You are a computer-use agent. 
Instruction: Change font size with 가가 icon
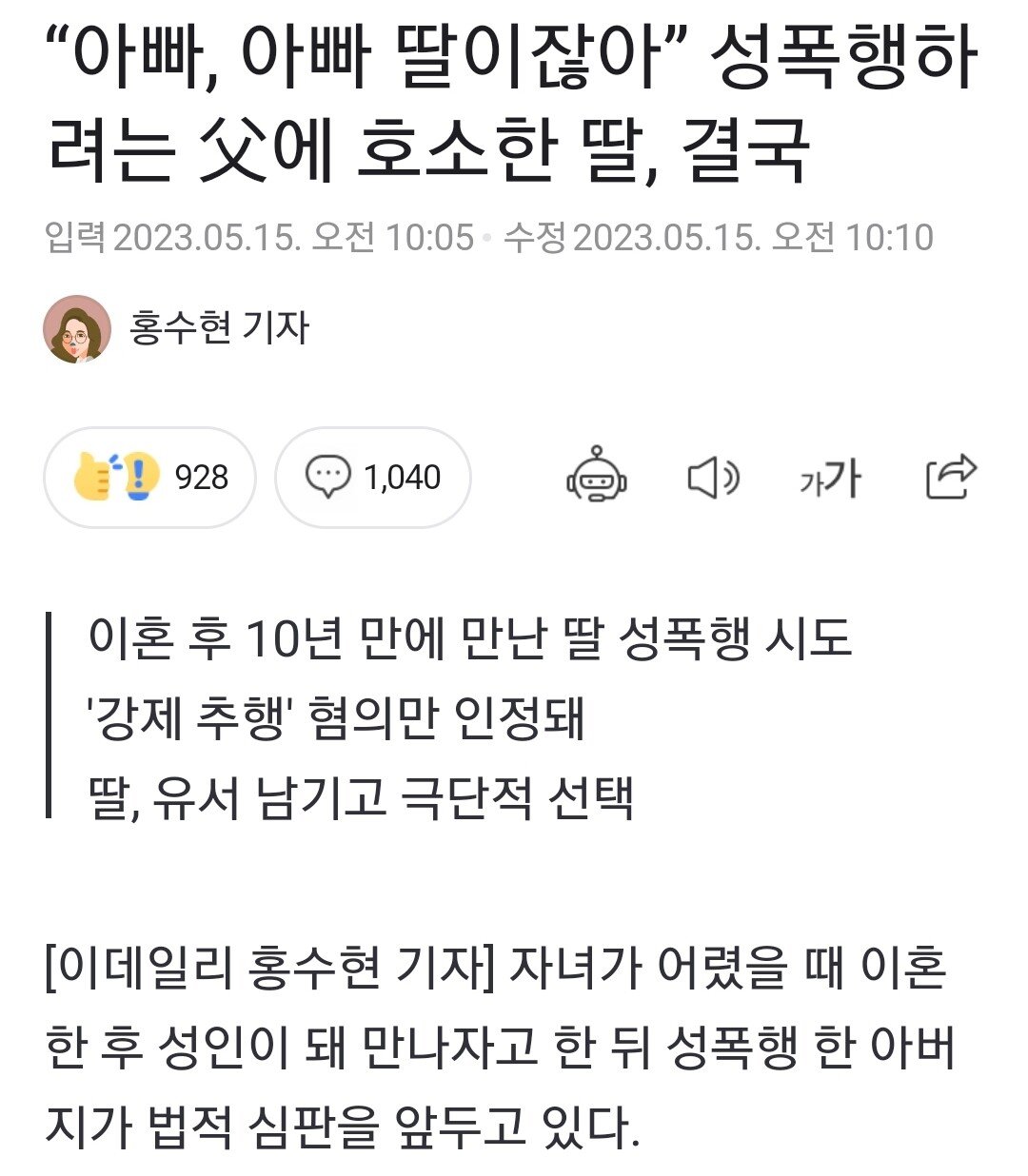click(830, 478)
